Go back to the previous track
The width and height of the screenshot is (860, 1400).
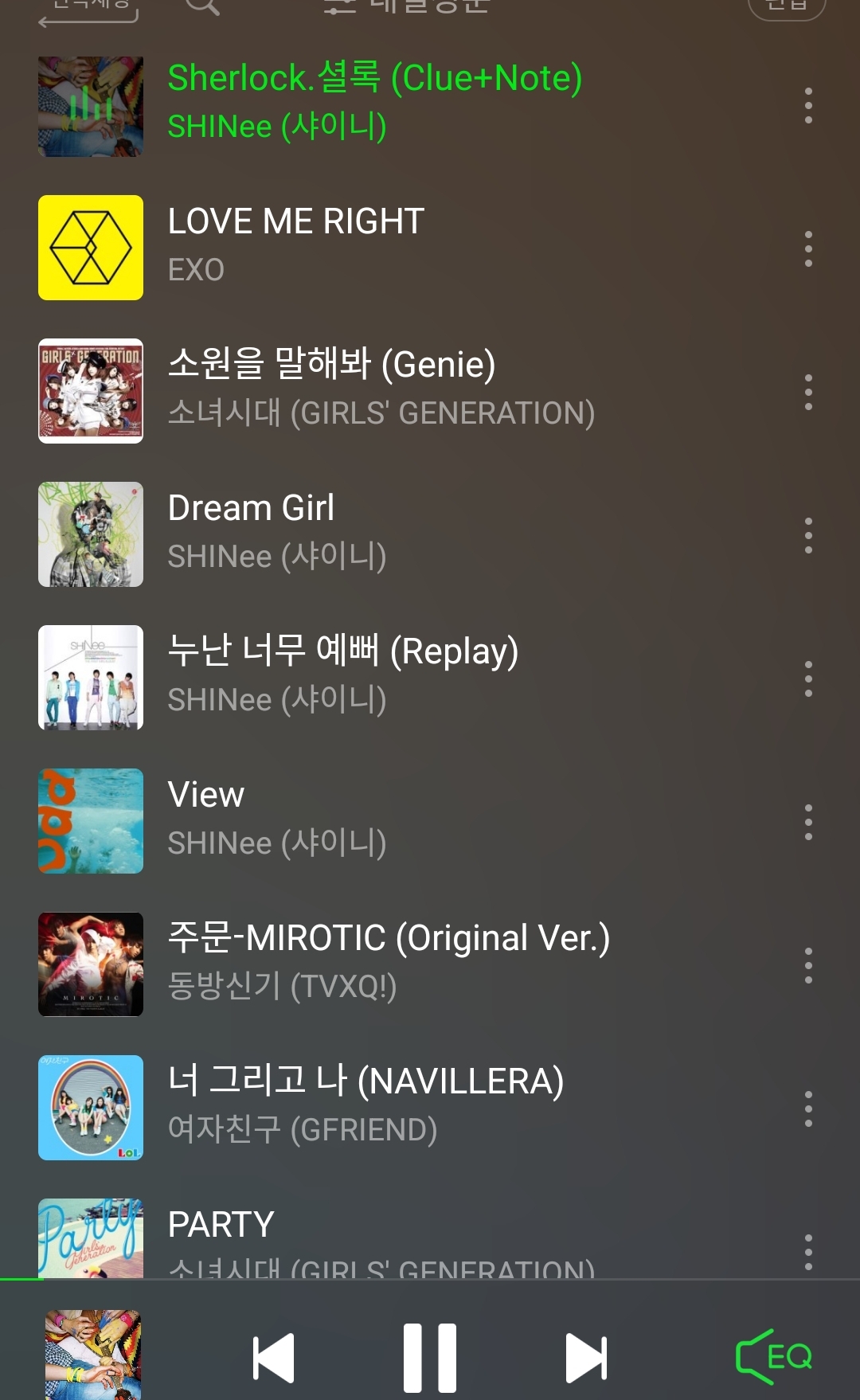274,1358
